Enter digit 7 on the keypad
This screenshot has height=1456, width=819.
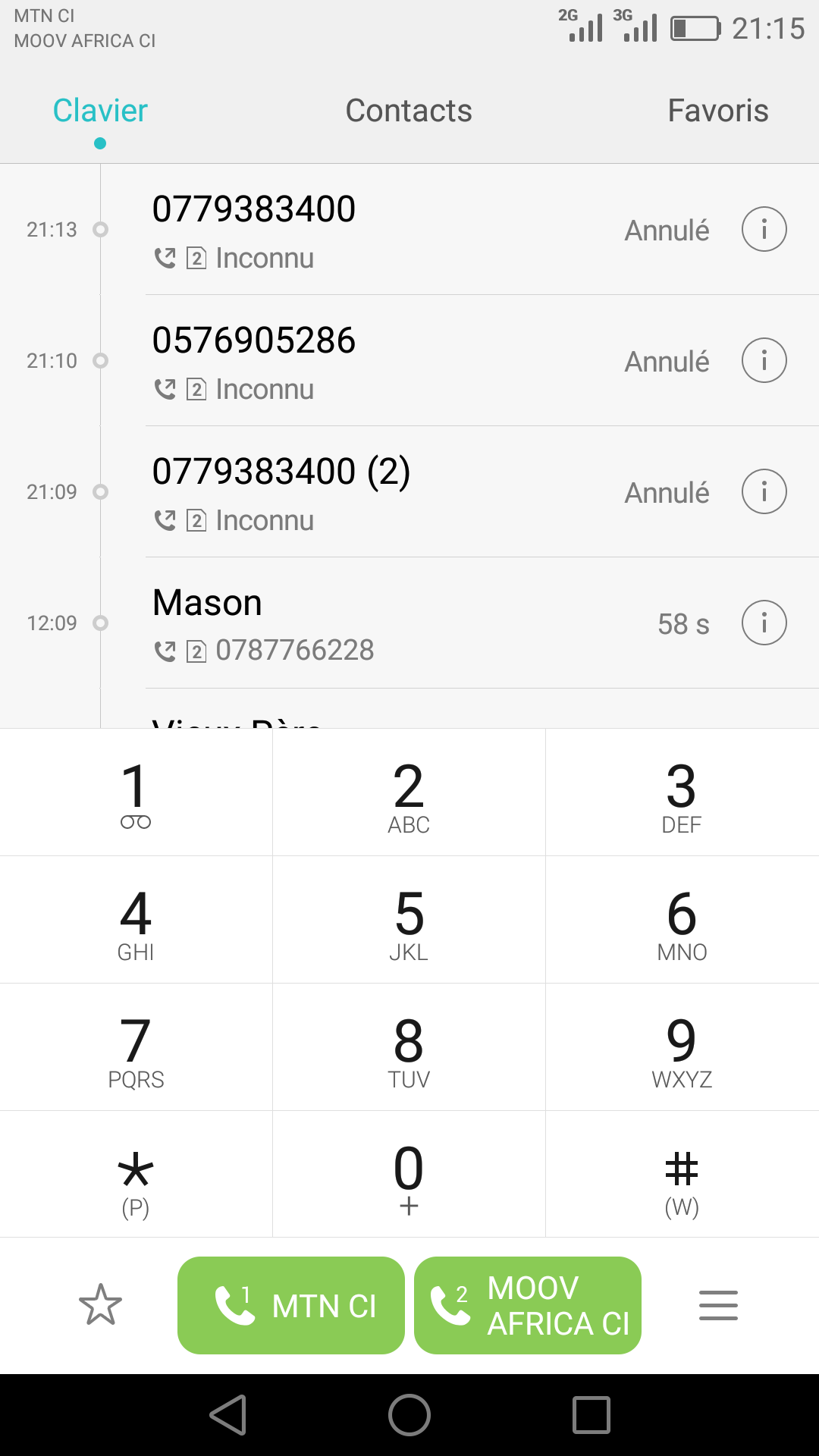coord(136,1047)
